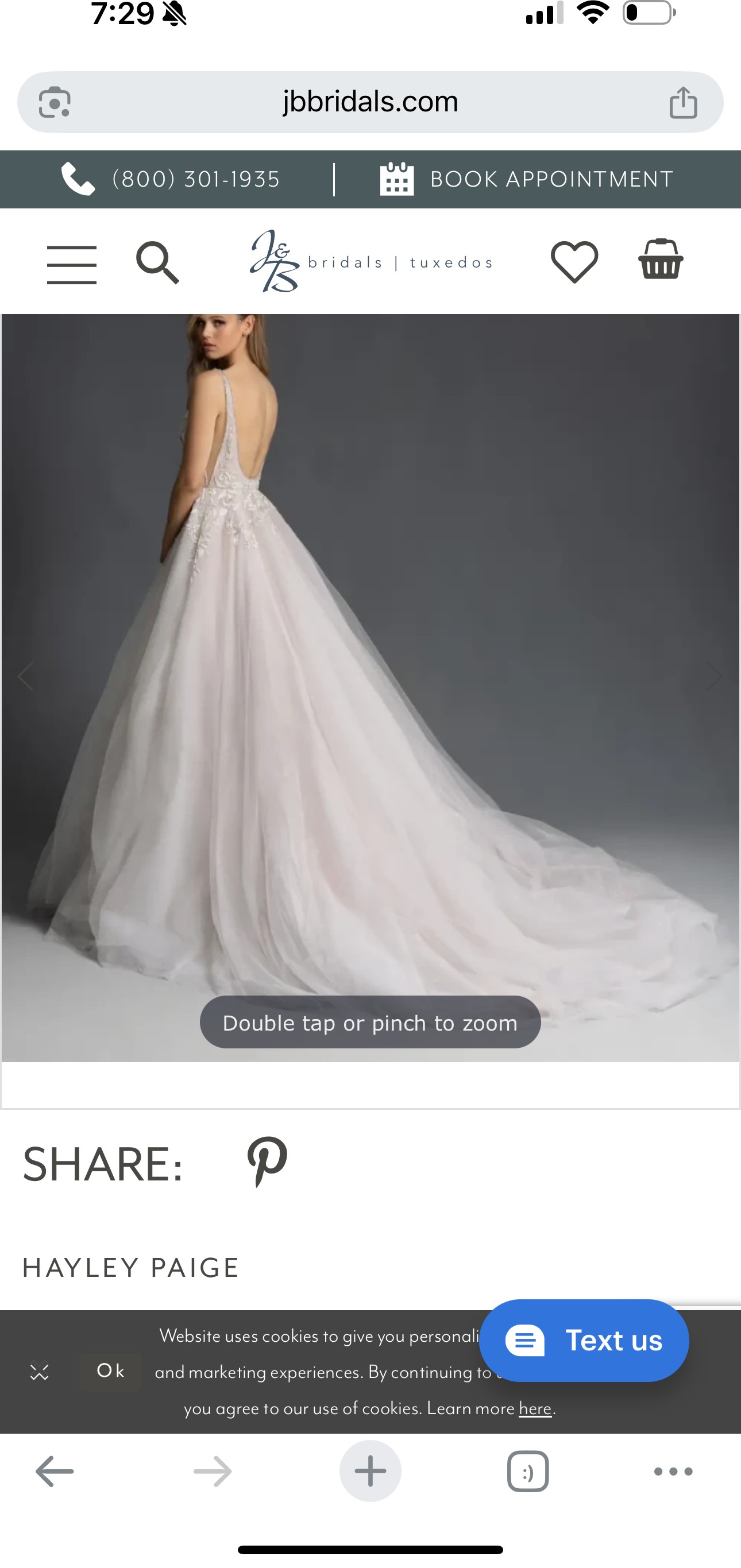
Task: Open the browser share icon
Action: point(683,102)
